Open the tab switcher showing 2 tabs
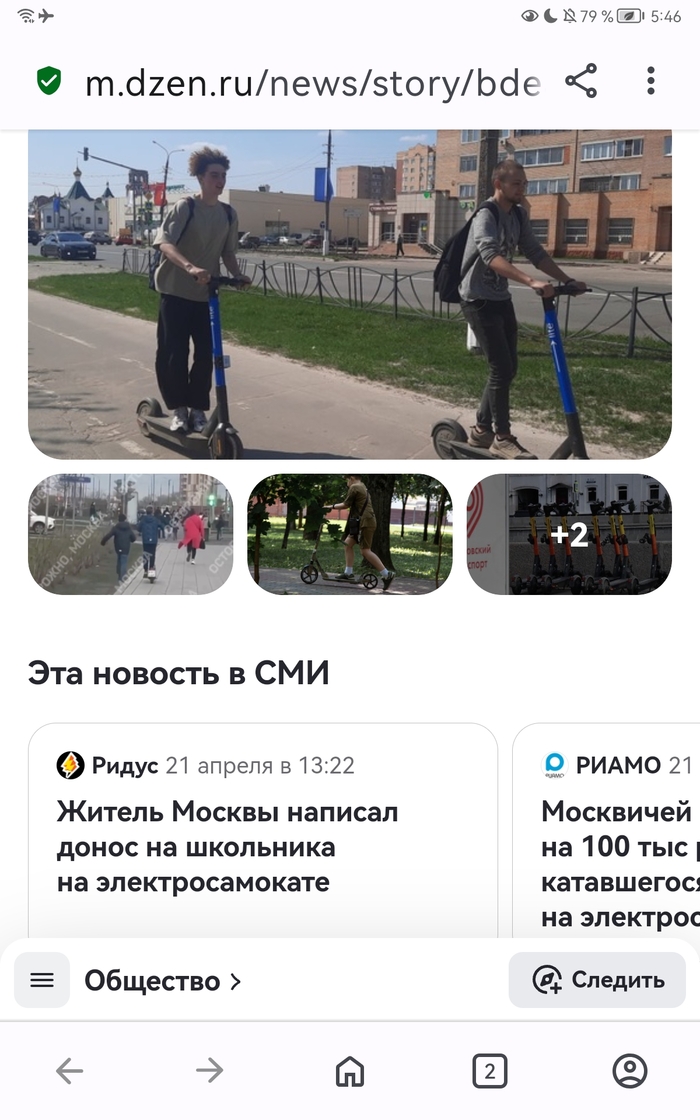The width and height of the screenshot is (700, 1120). pyautogui.click(x=489, y=1071)
